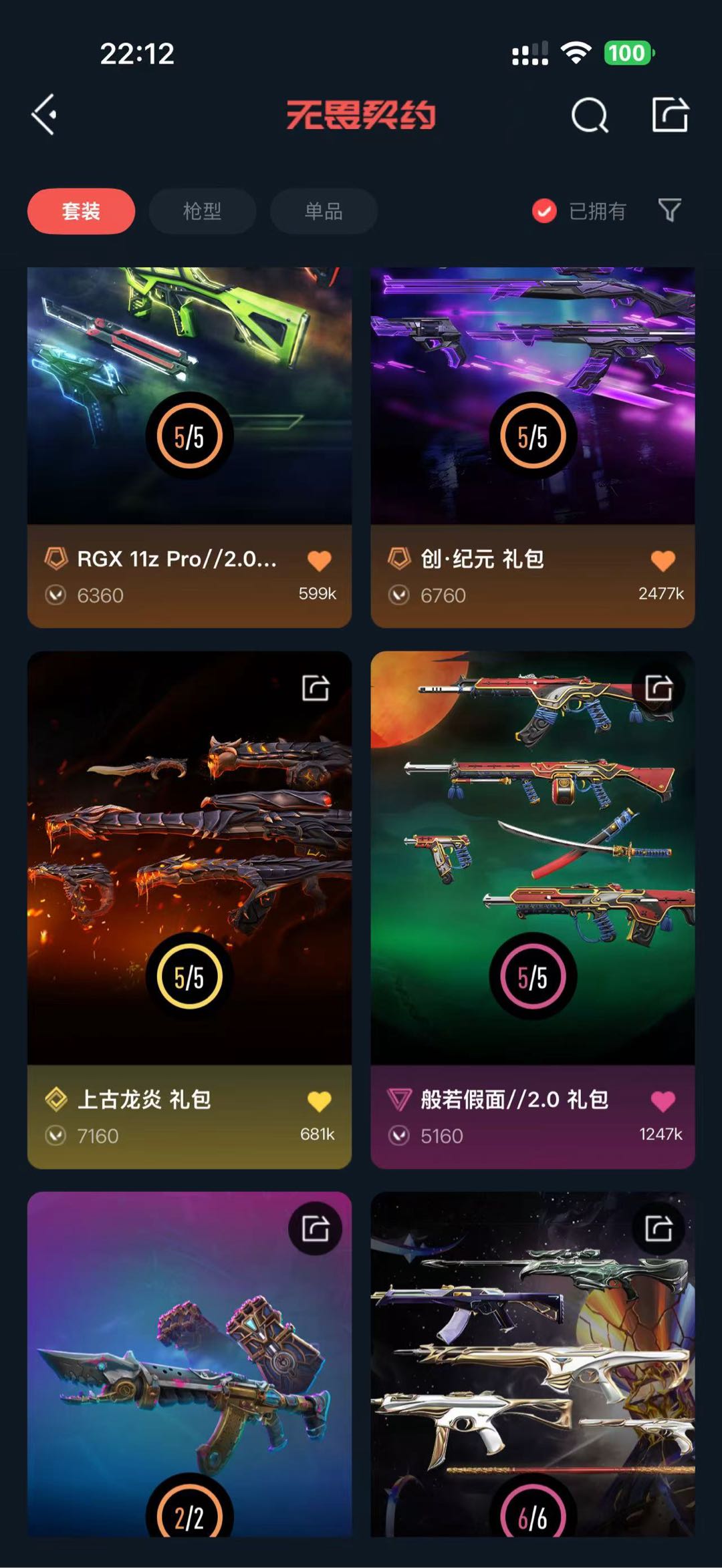Open the 创·纪元 礼包 bundle card
This screenshot has width=722, height=1568.
533,447
